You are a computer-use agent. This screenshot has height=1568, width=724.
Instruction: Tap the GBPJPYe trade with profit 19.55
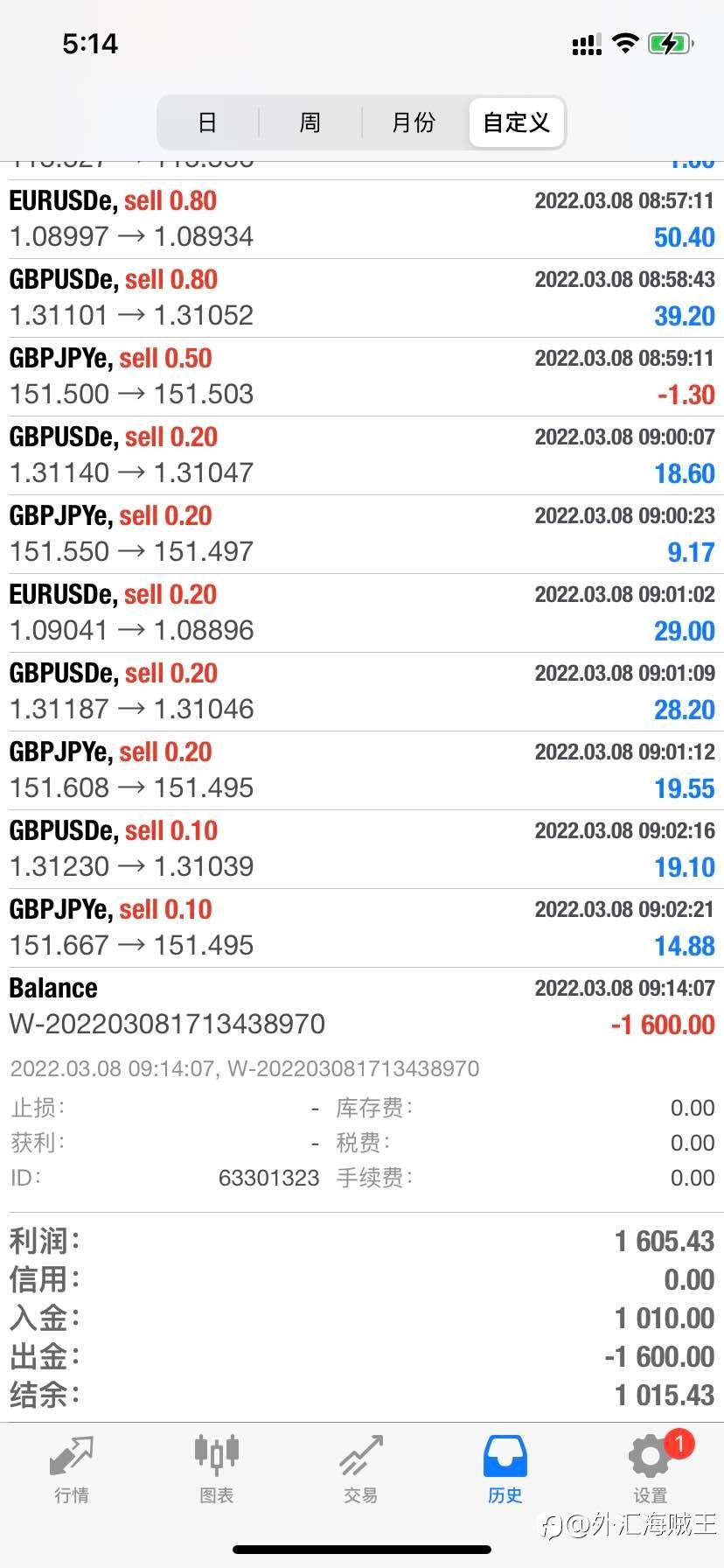pyautogui.click(x=362, y=770)
